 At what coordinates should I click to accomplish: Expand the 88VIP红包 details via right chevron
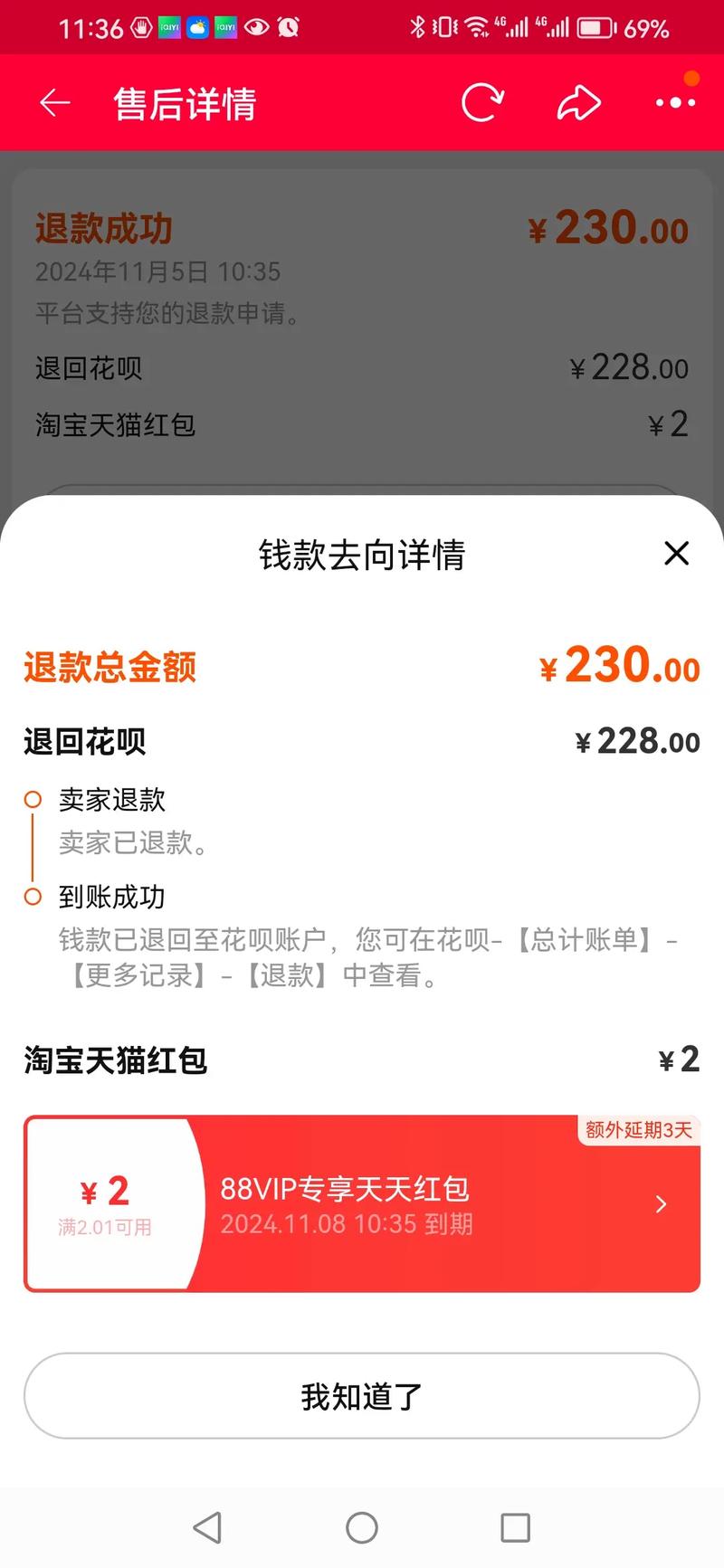point(660,1204)
